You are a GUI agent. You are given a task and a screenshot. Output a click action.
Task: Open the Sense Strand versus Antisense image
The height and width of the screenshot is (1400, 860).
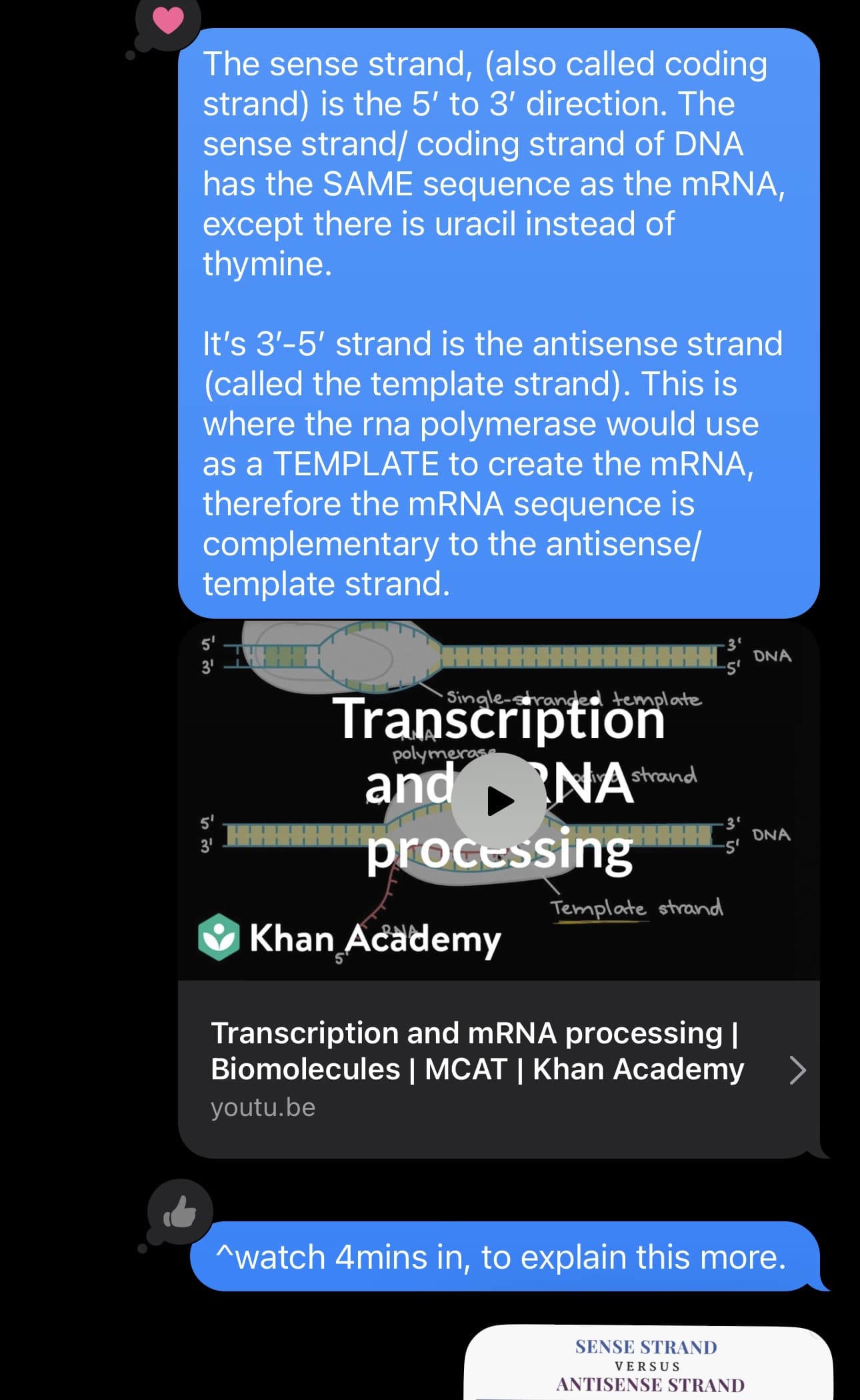click(x=648, y=1364)
